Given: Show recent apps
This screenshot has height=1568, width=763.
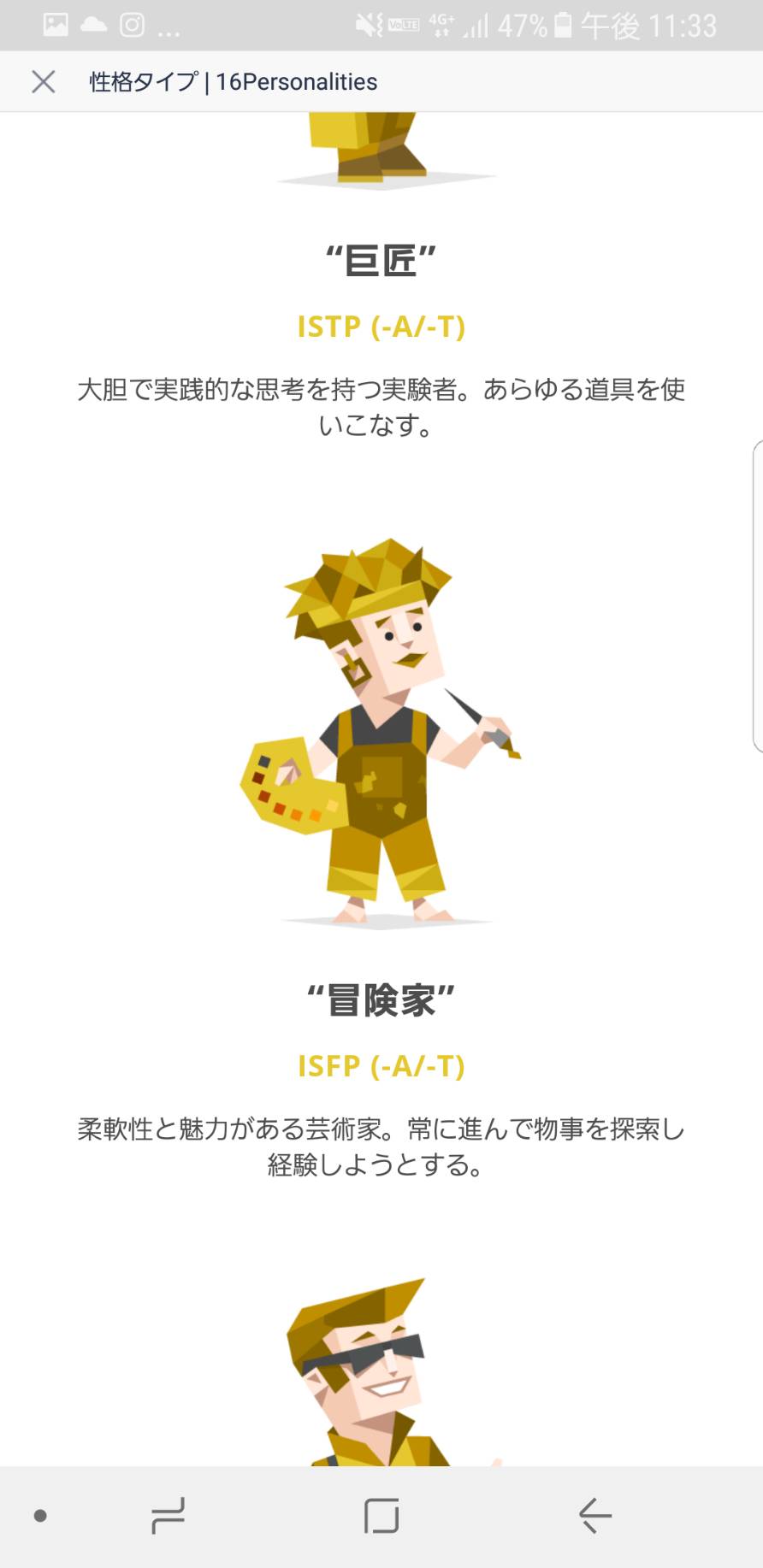Looking at the screenshot, I should pos(168,1516).
